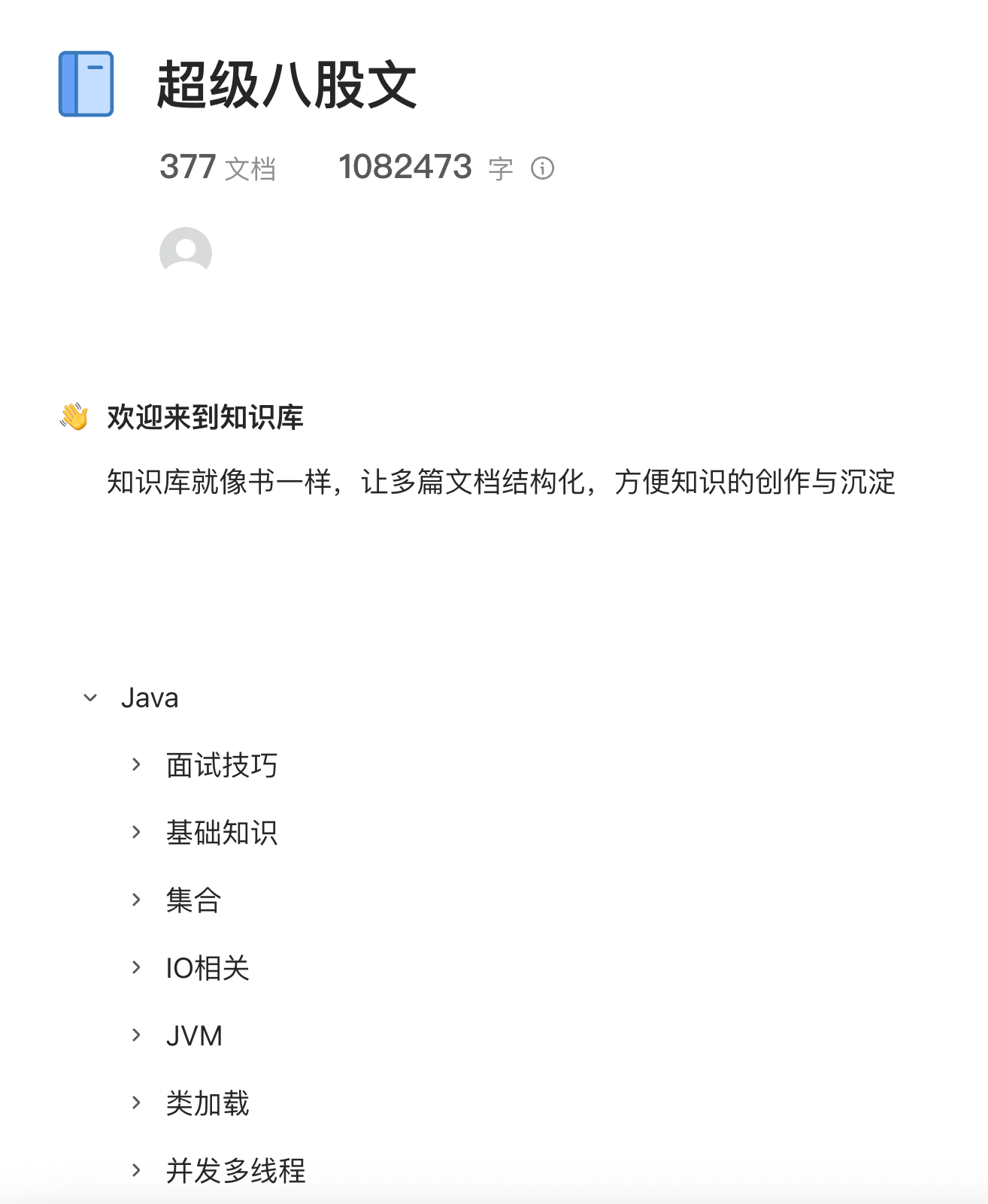Image resolution: width=988 pixels, height=1204 pixels.
Task: Expand the 类加载 folder
Action: 136,1103
